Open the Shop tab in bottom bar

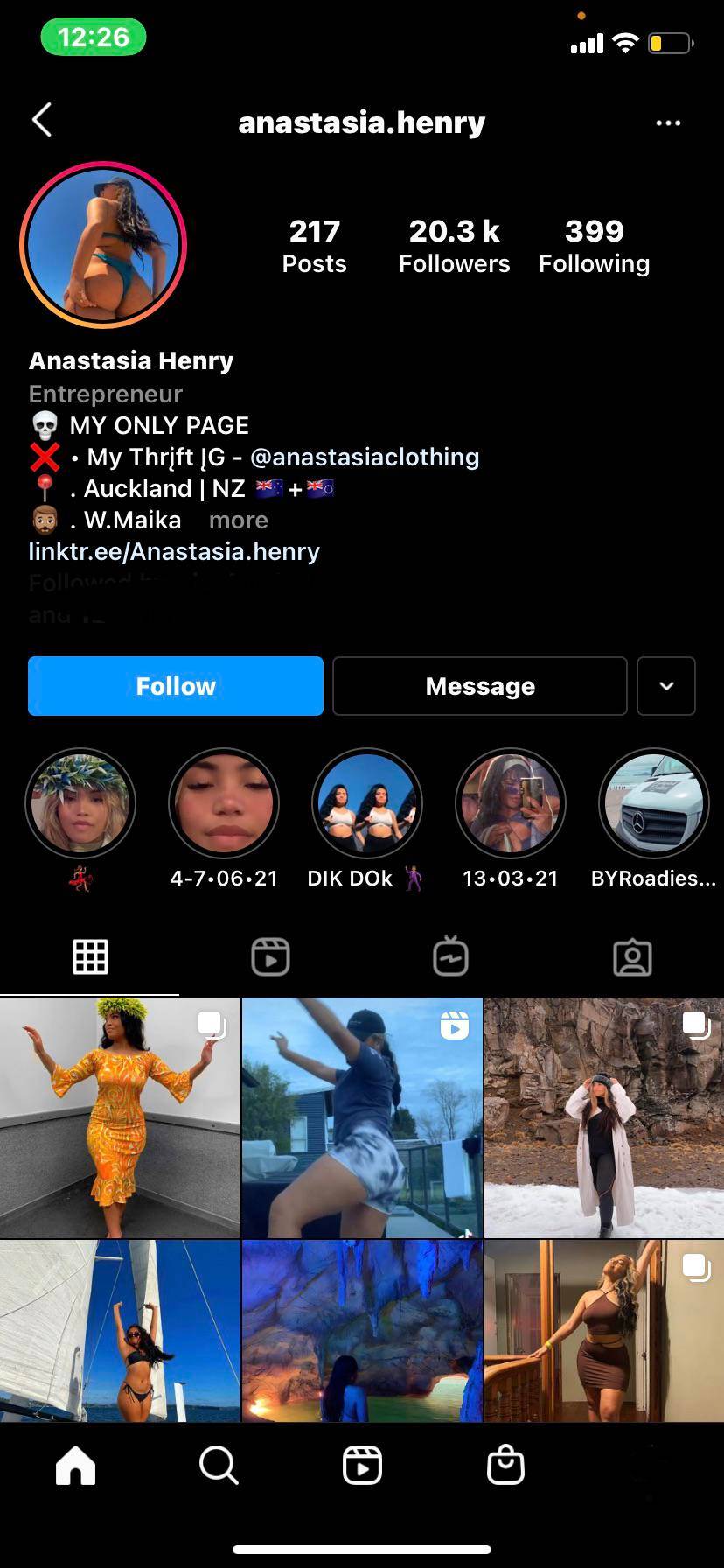(x=505, y=1464)
